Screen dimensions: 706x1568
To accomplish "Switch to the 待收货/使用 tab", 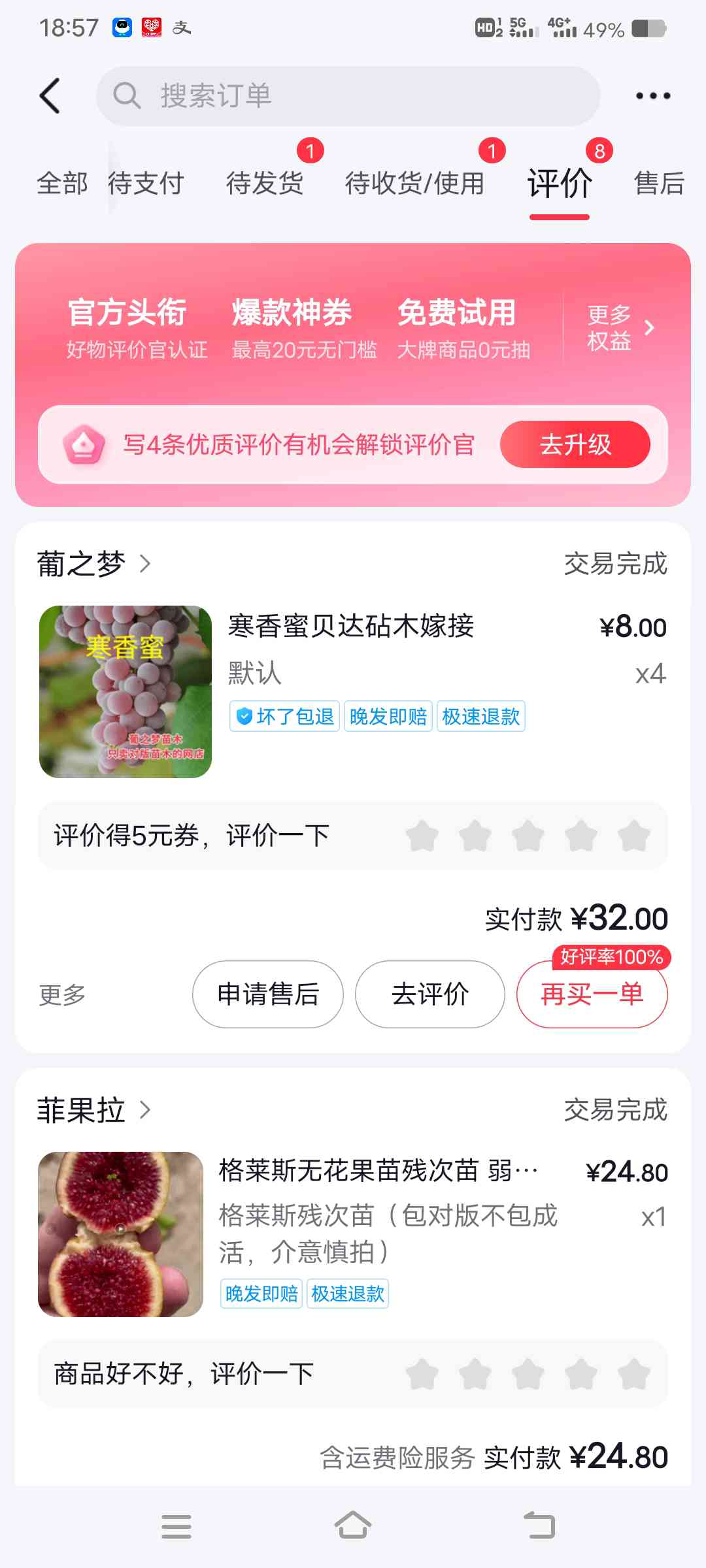I will coord(414,183).
